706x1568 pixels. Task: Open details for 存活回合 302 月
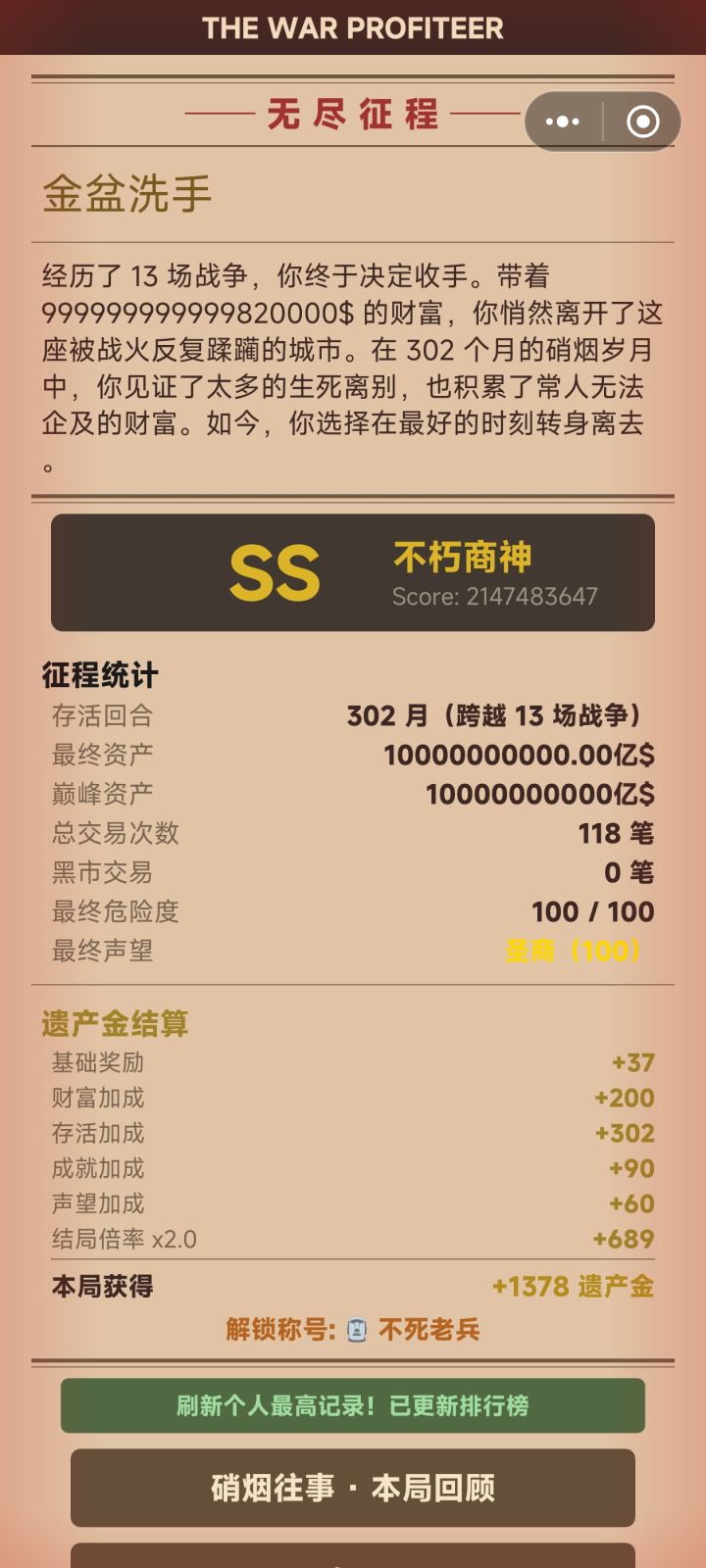(353, 715)
